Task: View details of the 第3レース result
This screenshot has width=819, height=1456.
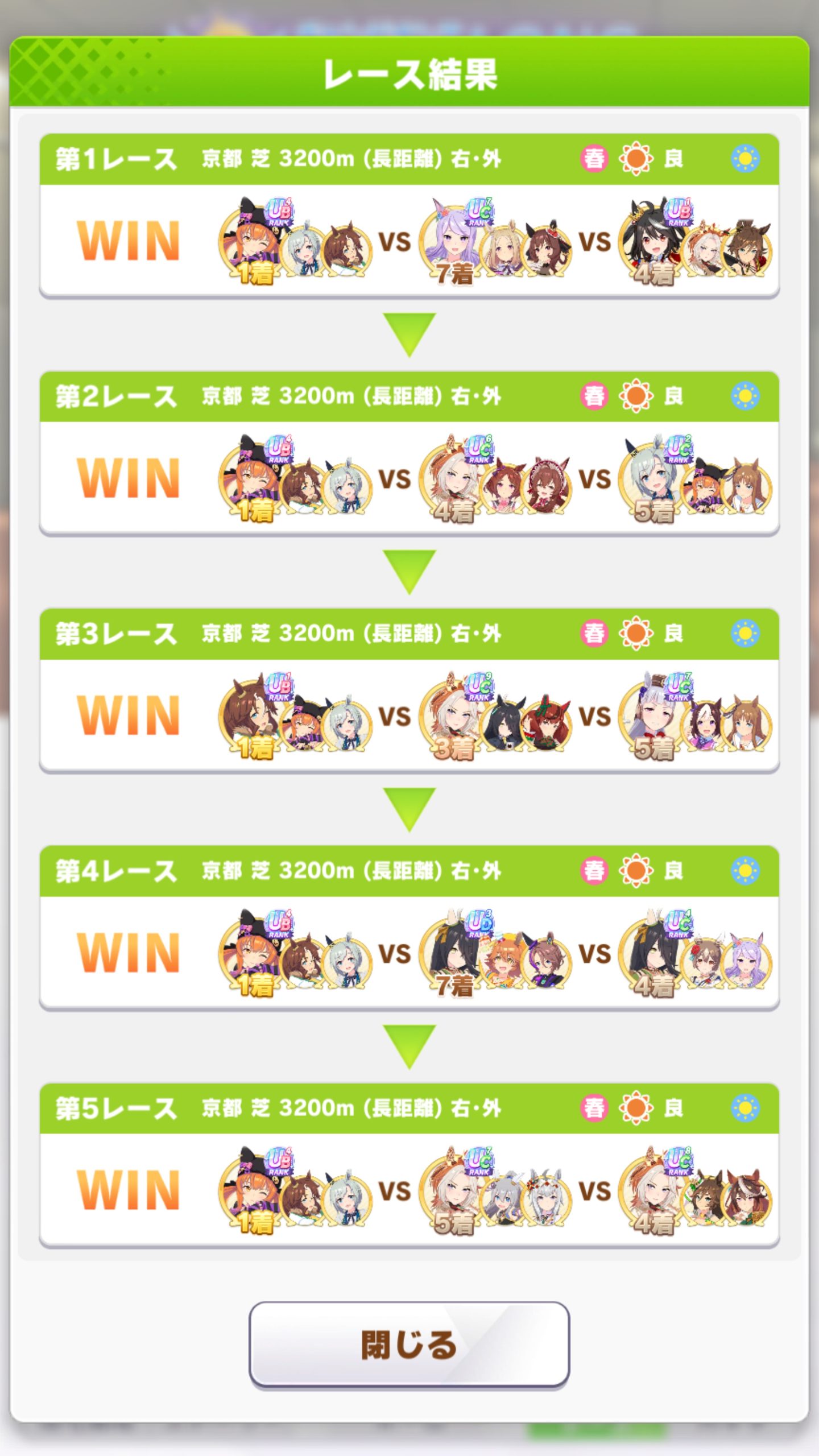Action: click(x=409, y=690)
